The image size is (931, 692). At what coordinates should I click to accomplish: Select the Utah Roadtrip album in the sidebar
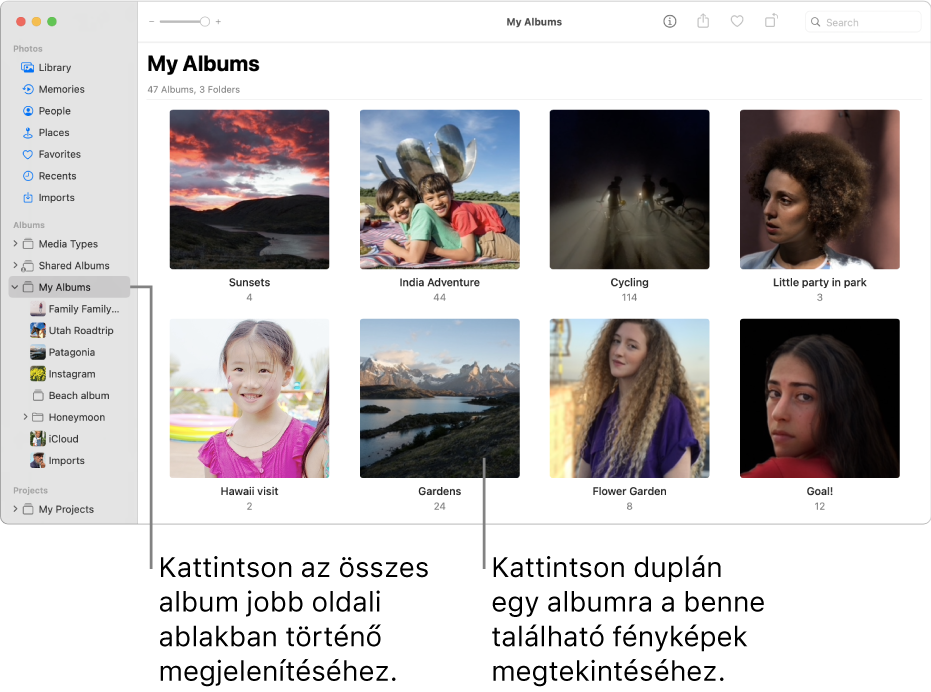click(x=80, y=330)
